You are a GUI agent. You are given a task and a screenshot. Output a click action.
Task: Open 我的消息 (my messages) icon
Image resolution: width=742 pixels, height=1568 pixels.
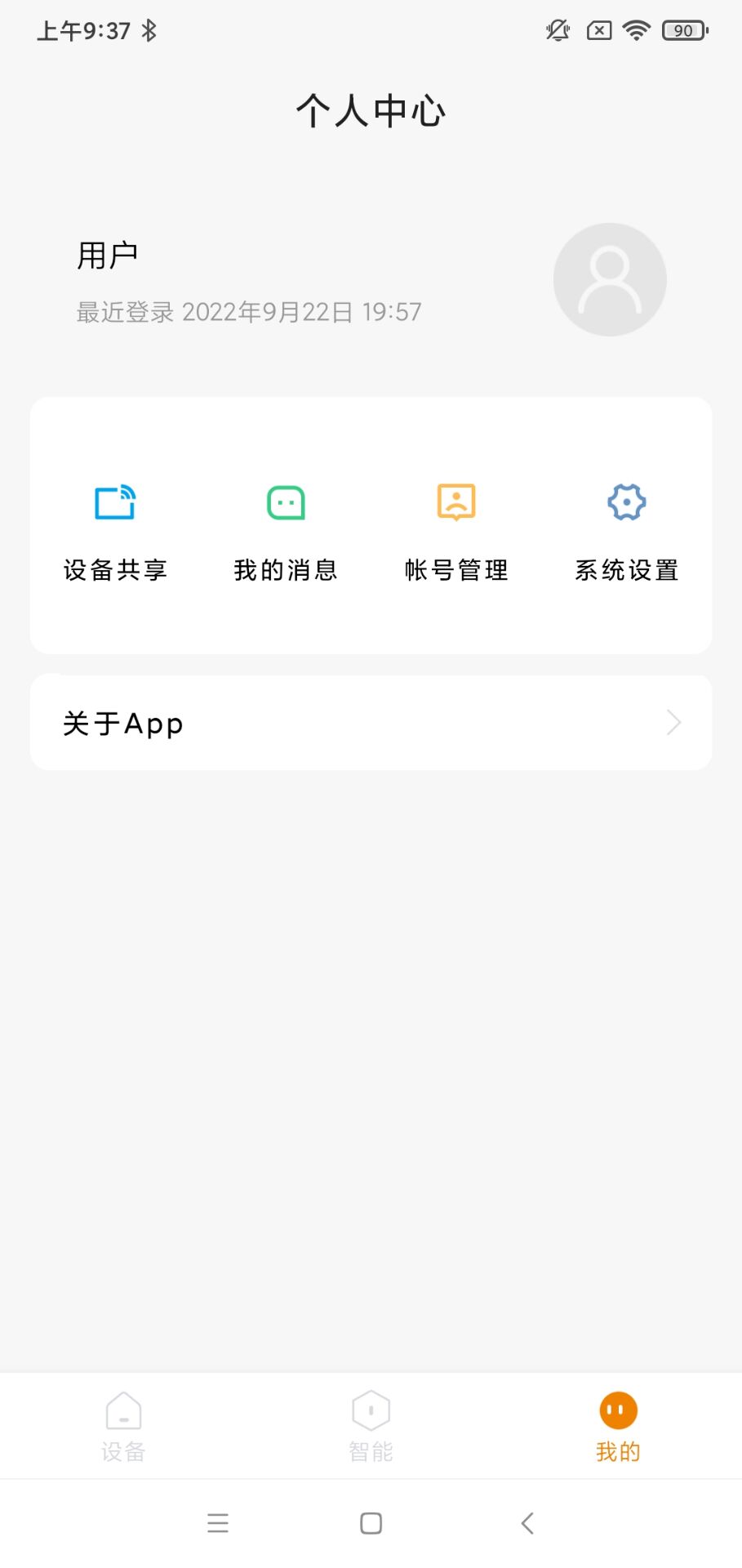[x=285, y=502]
